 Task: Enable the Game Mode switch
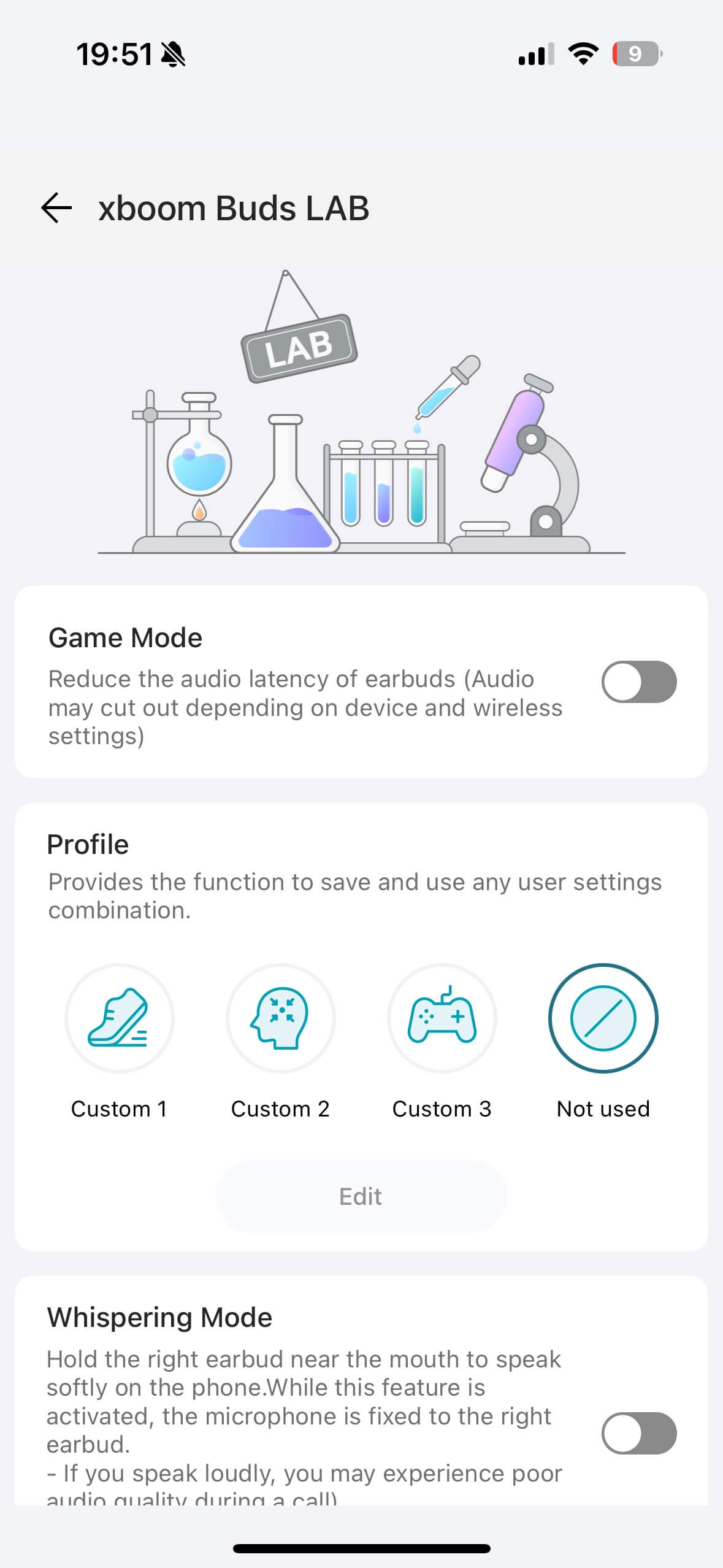tap(639, 682)
